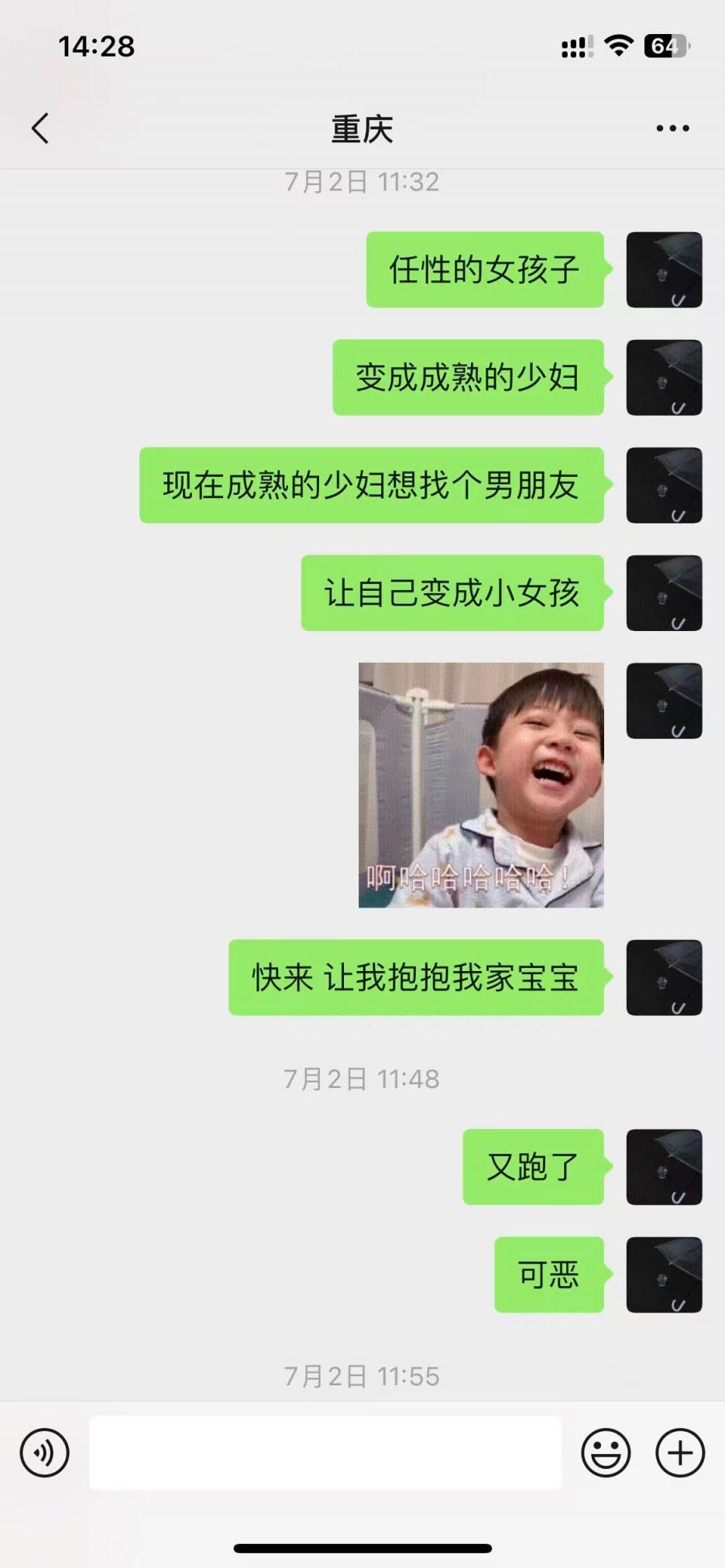Screen dimensions: 725x1568
Task: Open the plus attachments menu
Action: (680, 1453)
